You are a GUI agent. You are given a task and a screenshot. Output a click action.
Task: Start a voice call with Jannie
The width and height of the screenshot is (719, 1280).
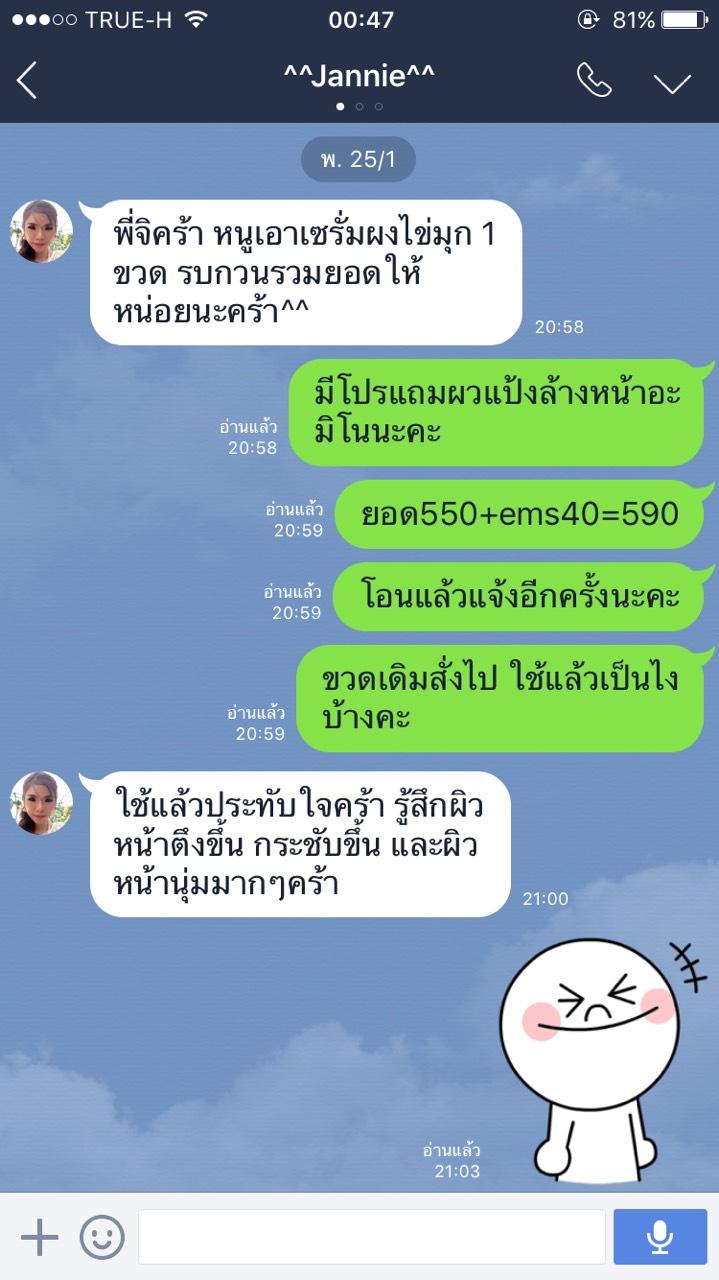pos(594,80)
